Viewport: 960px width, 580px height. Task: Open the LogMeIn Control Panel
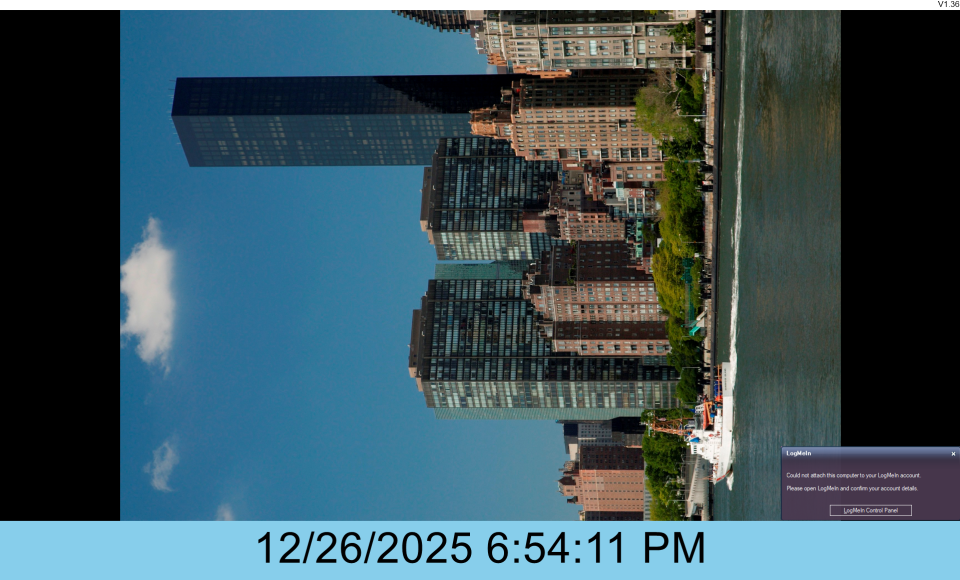point(870,510)
